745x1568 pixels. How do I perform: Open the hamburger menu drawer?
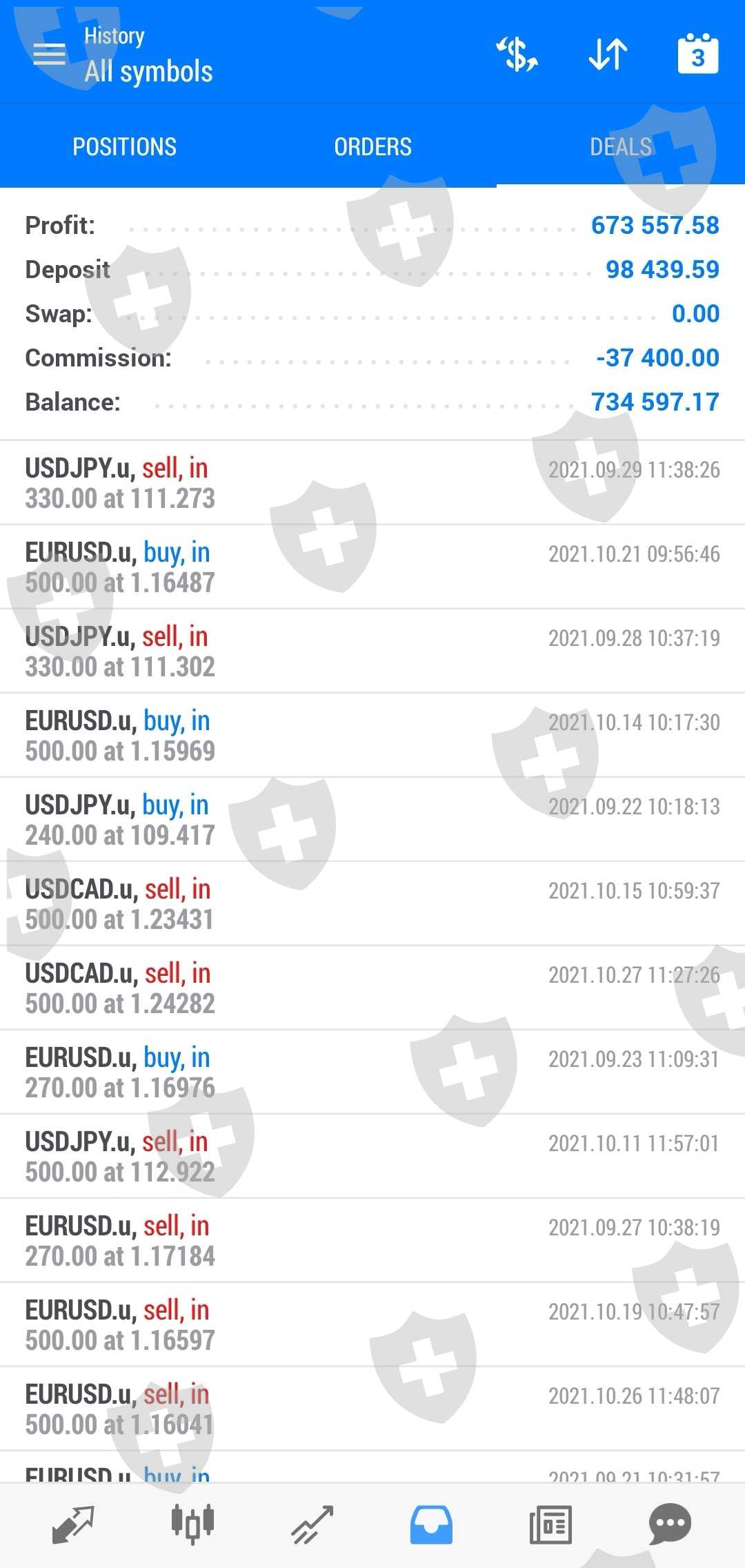click(x=49, y=54)
